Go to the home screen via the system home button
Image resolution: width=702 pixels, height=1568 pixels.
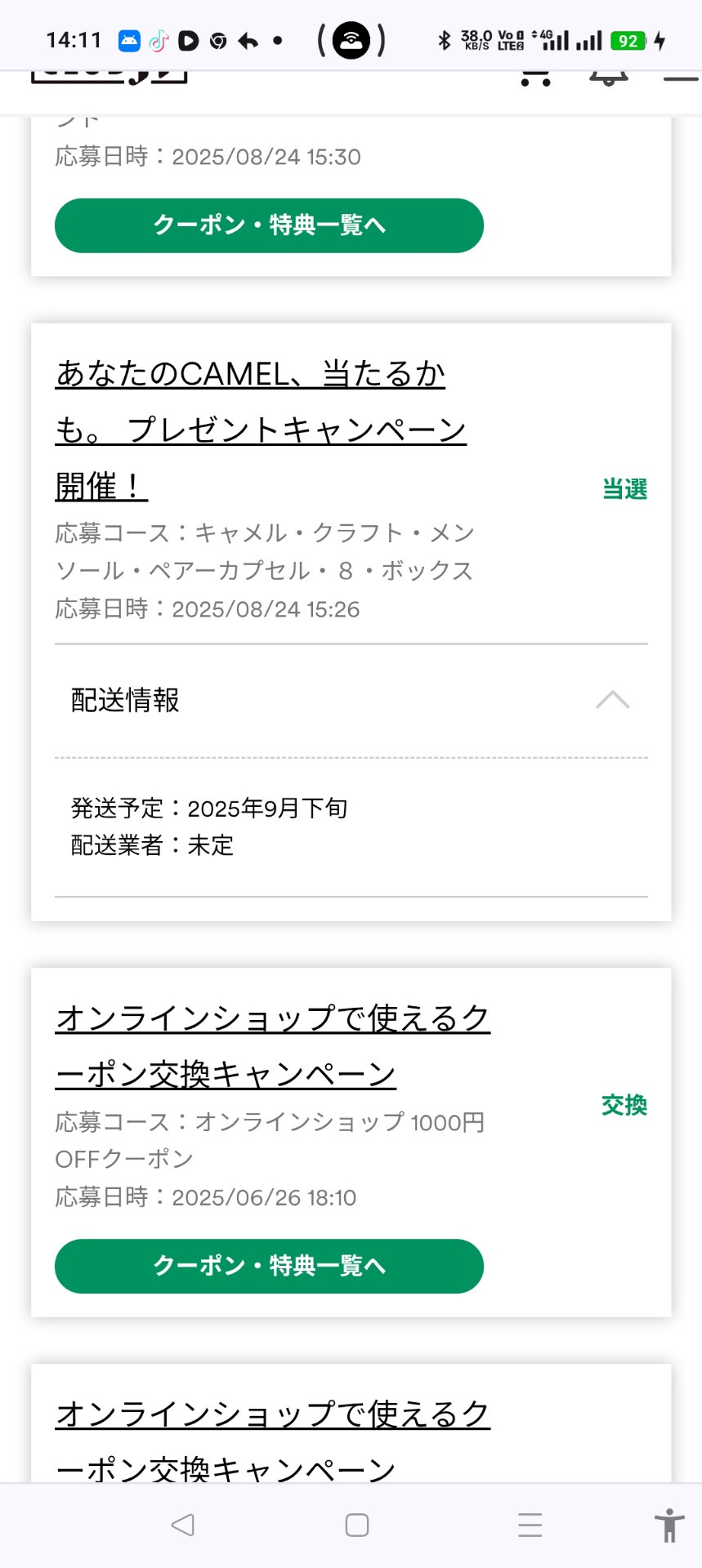point(357,1525)
